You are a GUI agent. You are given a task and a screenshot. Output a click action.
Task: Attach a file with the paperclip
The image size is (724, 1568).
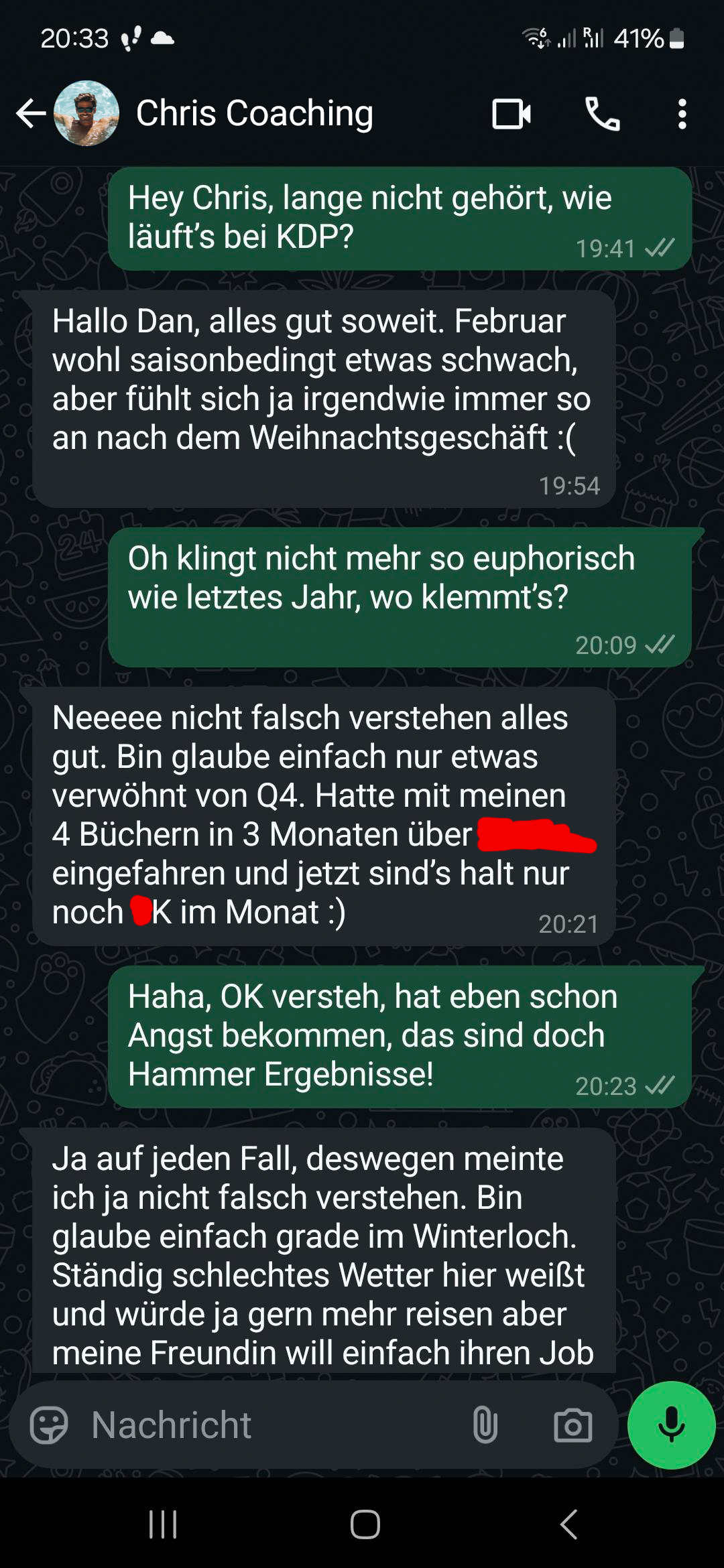pos(485,1425)
